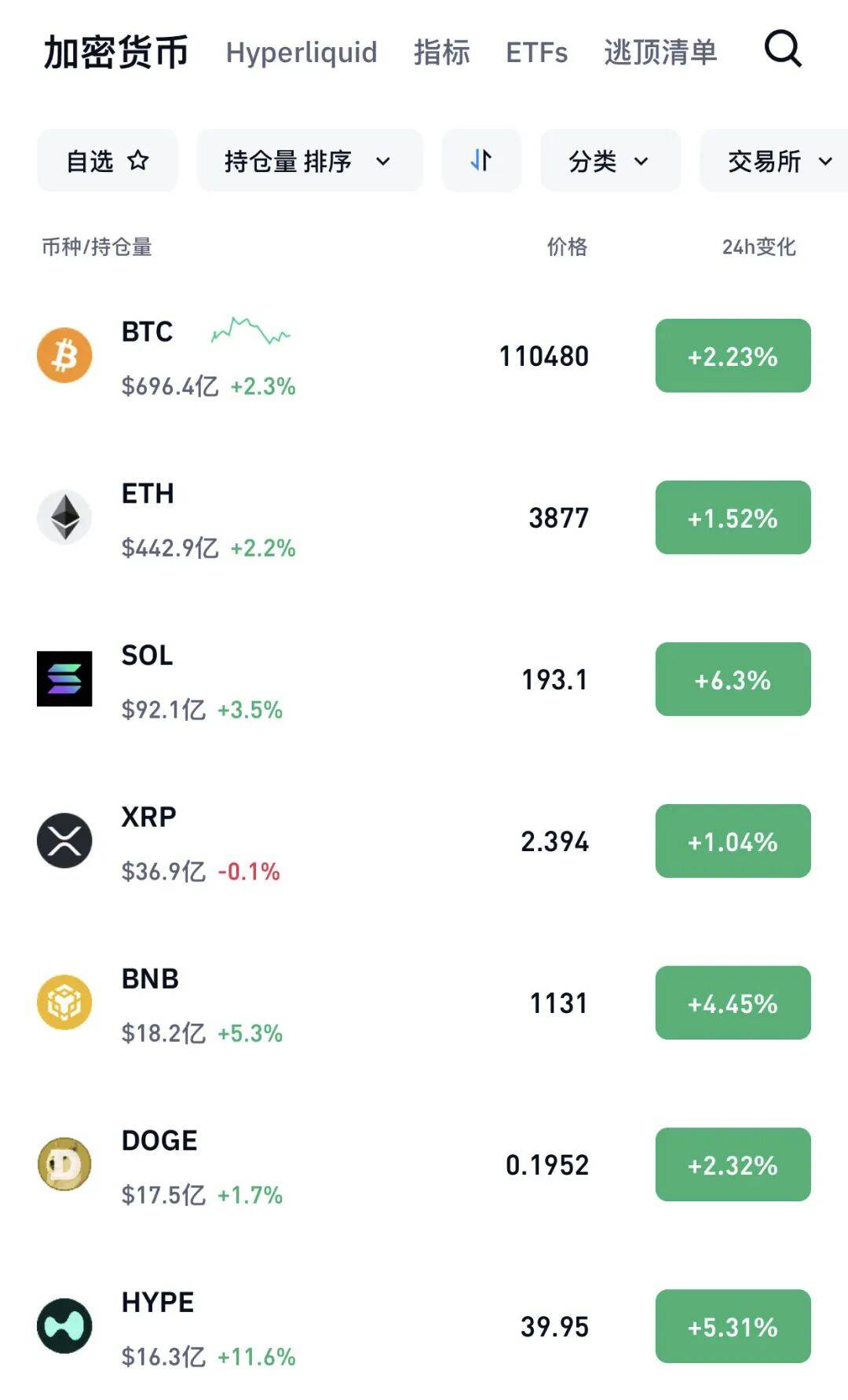Select the BTC Bitcoin coin icon
This screenshot has width=848, height=1400.
pyautogui.click(x=65, y=355)
